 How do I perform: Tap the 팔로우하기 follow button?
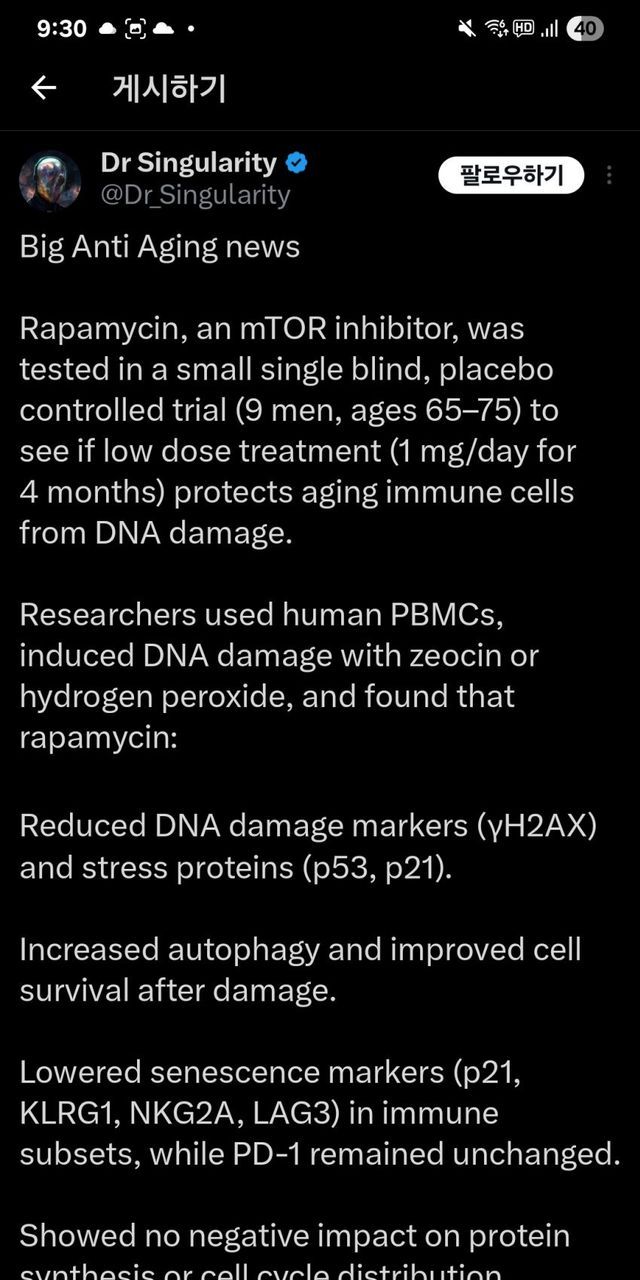click(x=510, y=176)
